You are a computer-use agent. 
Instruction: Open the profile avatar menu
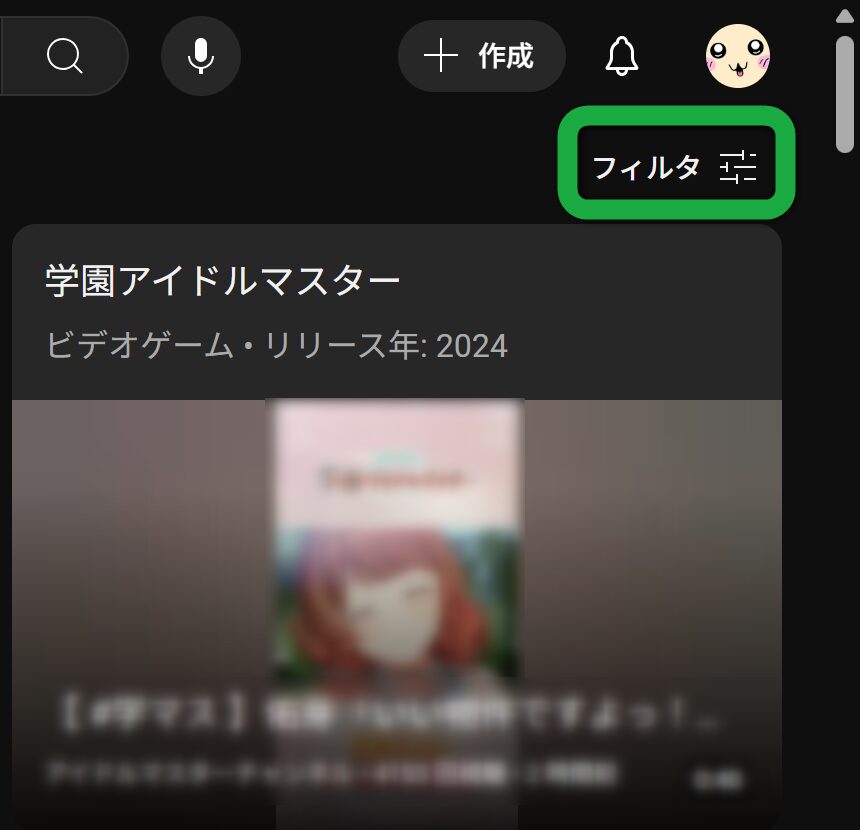click(x=738, y=56)
